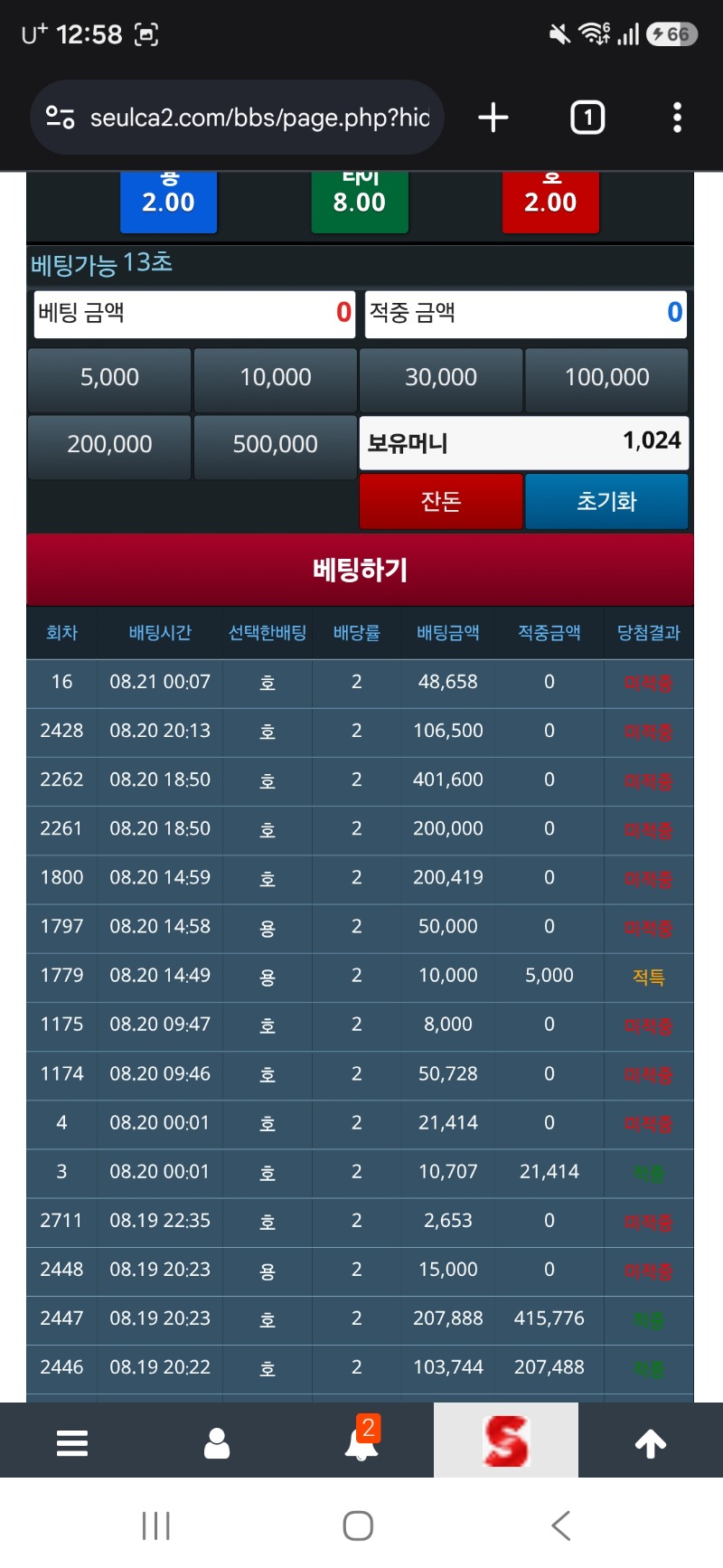Add 30,000 to the bet amount
This screenshot has width=723, height=1568.
[441, 378]
